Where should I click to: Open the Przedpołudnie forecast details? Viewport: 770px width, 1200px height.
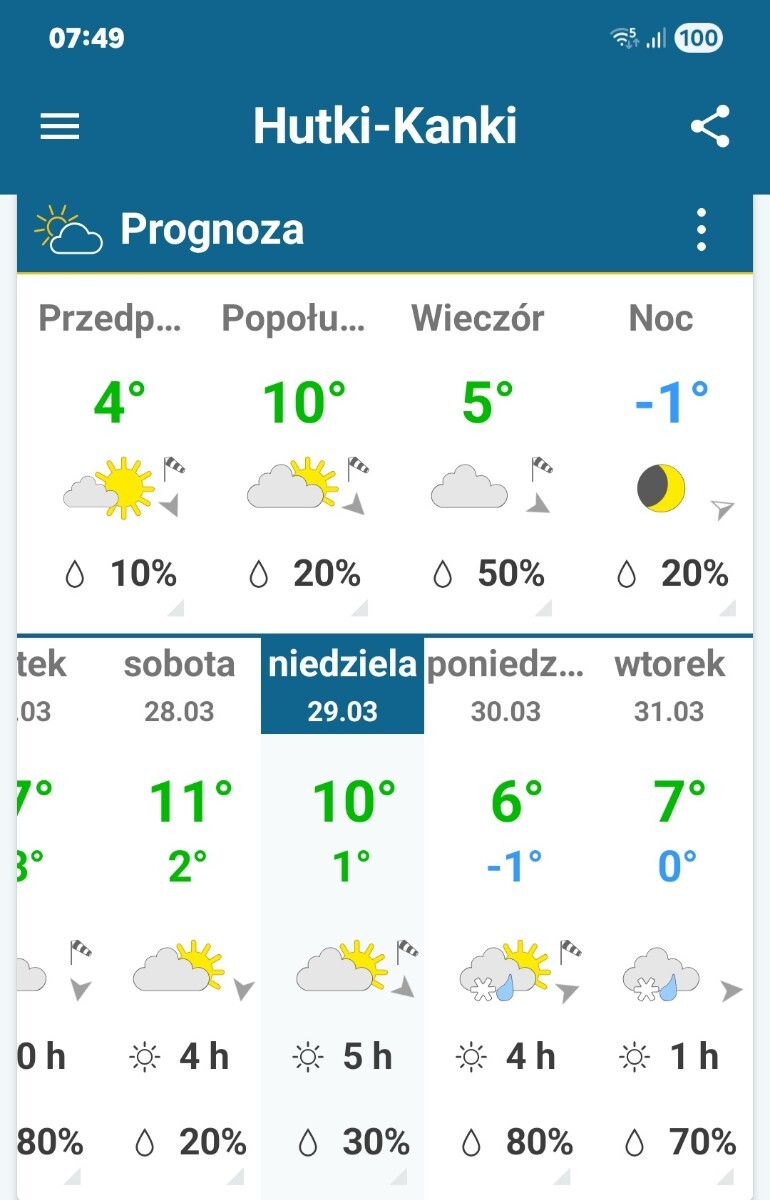(110, 450)
